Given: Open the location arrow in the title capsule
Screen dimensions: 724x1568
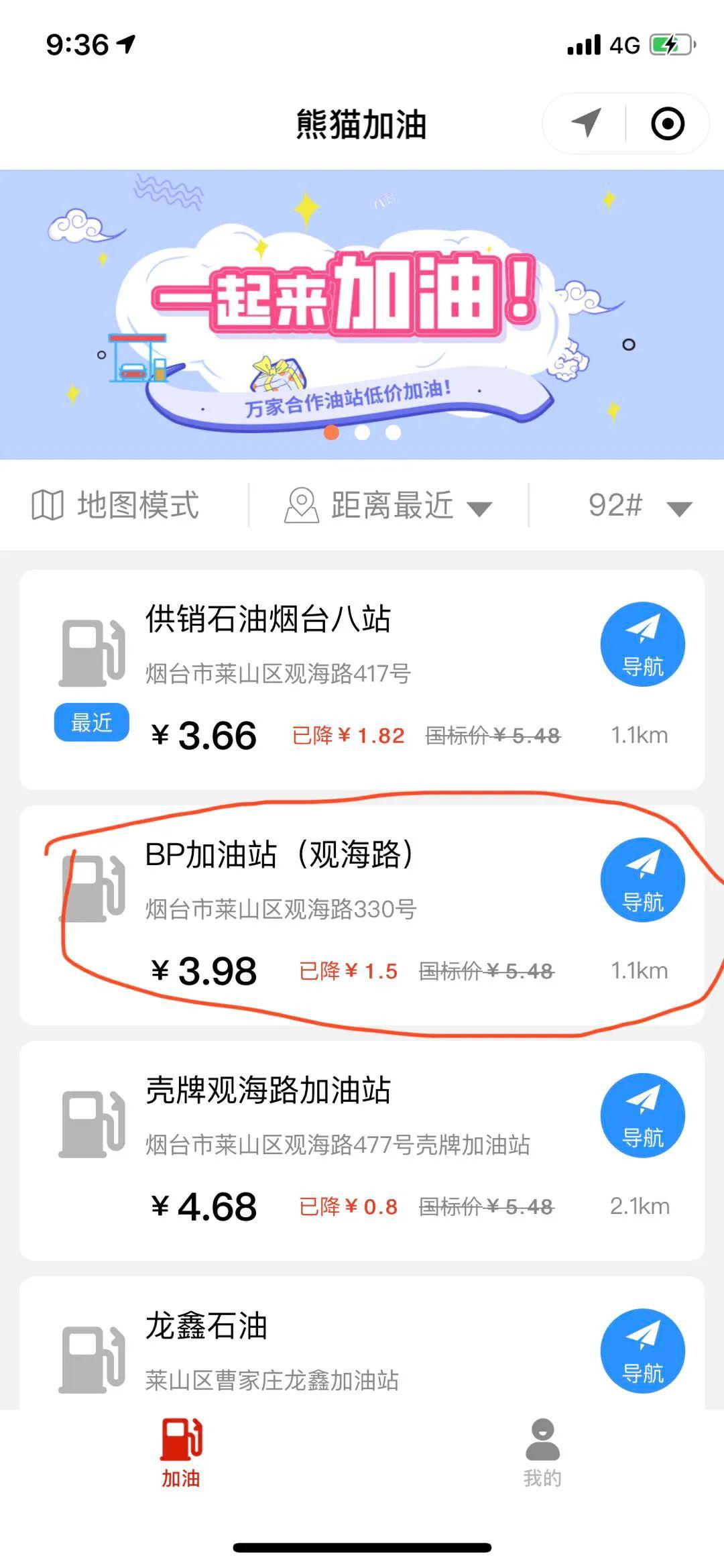Looking at the screenshot, I should [585, 123].
